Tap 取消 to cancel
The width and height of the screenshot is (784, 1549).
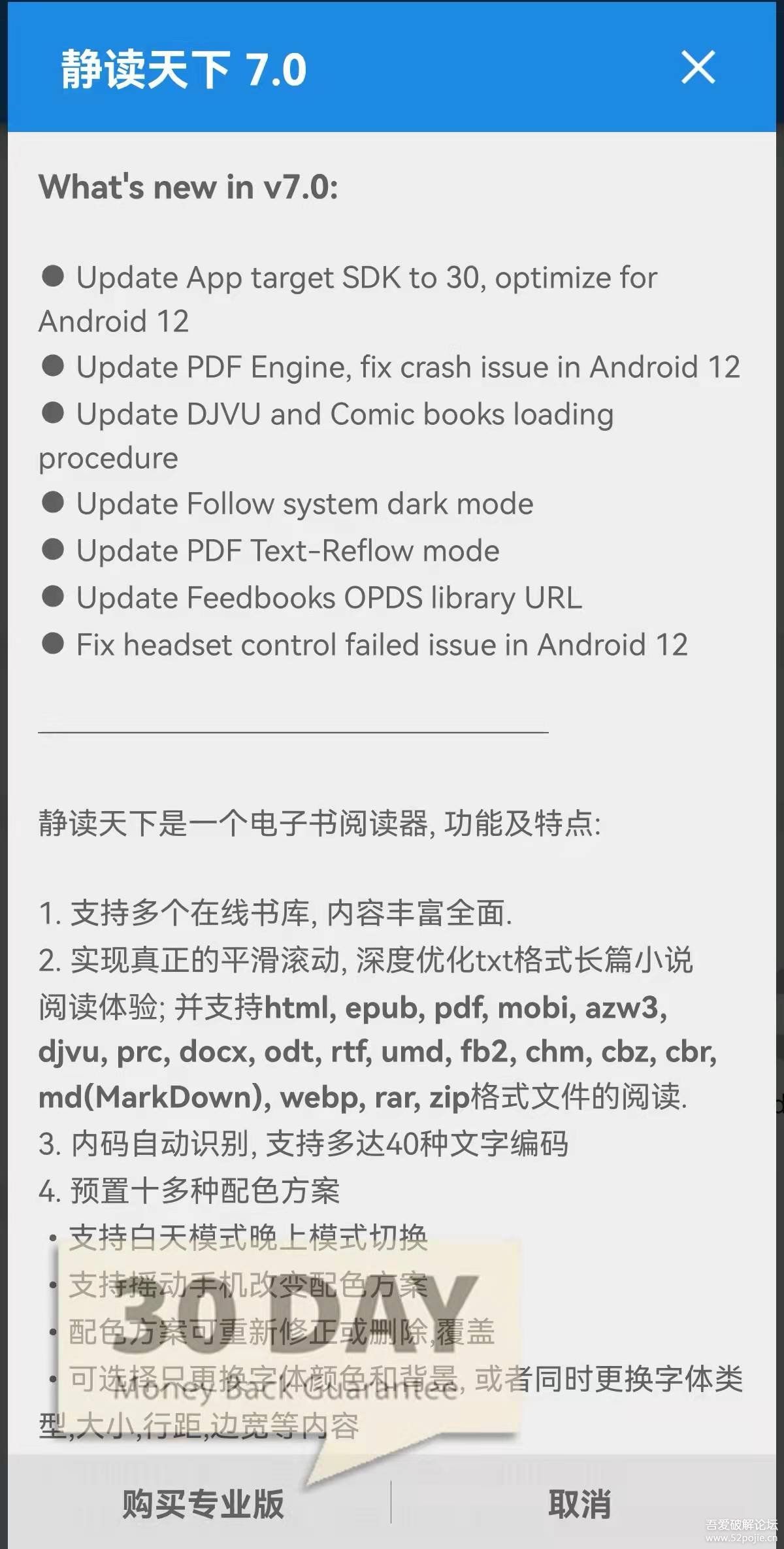[x=580, y=1504]
